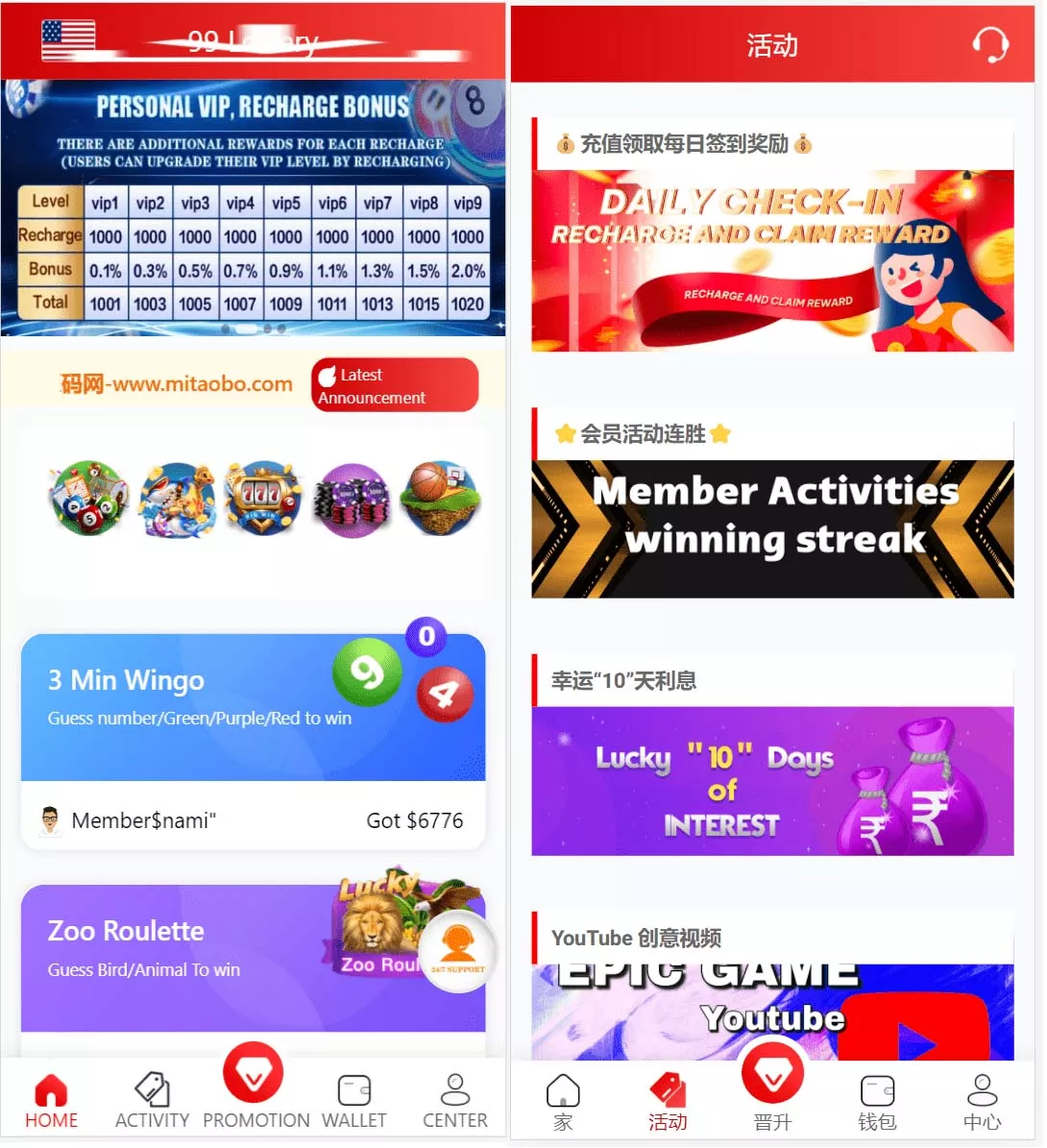Select the poker chips category icon
1047x1148 pixels.
(x=352, y=498)
